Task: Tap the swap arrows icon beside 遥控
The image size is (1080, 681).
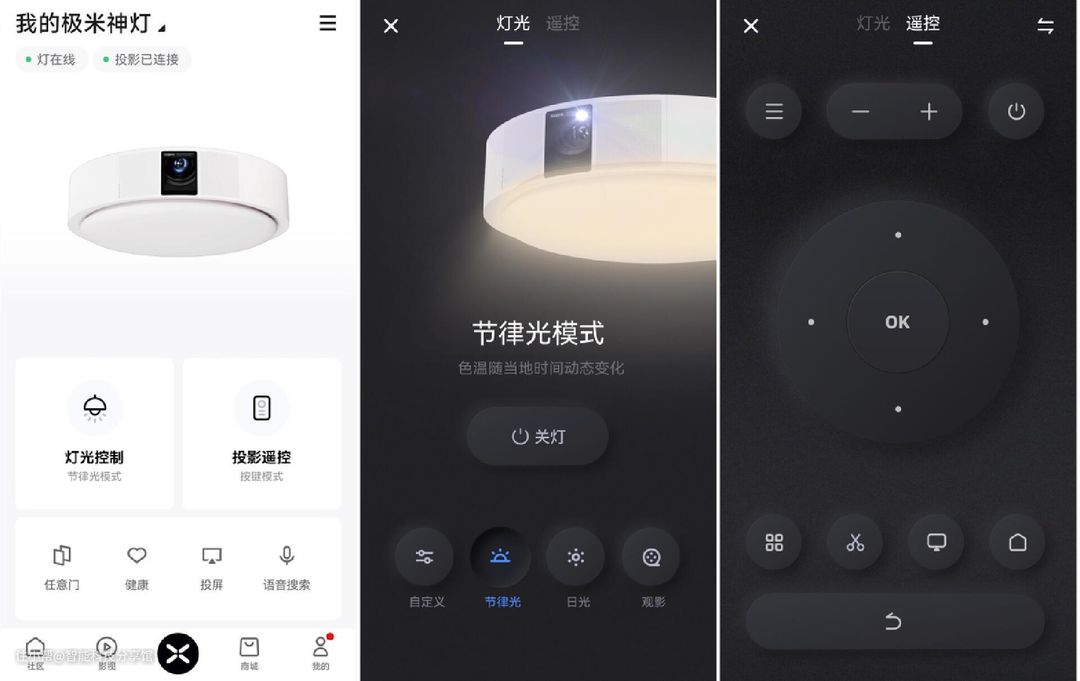Action: tap(1045, 26)
